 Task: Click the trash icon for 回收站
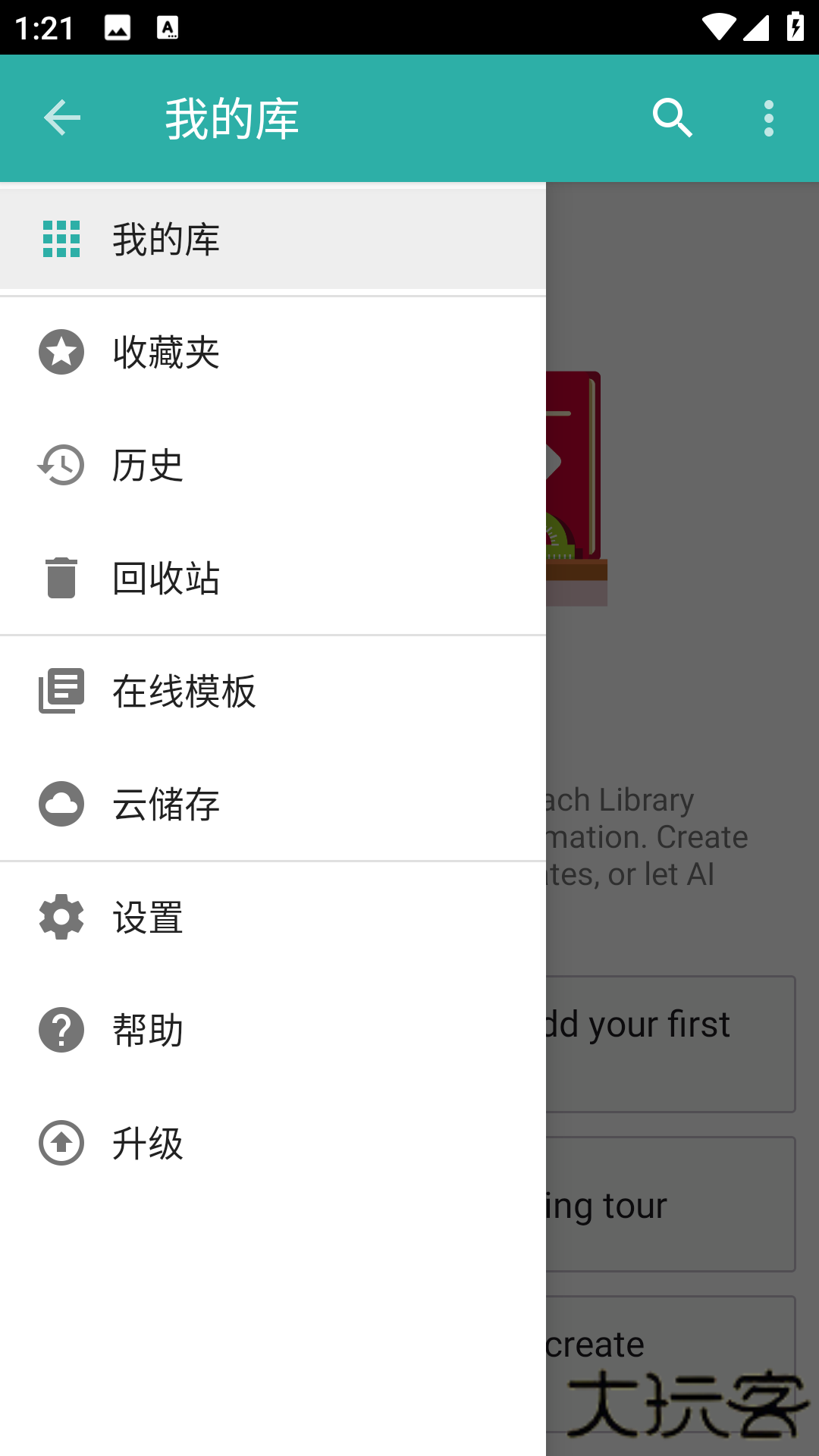click(61, 578)
